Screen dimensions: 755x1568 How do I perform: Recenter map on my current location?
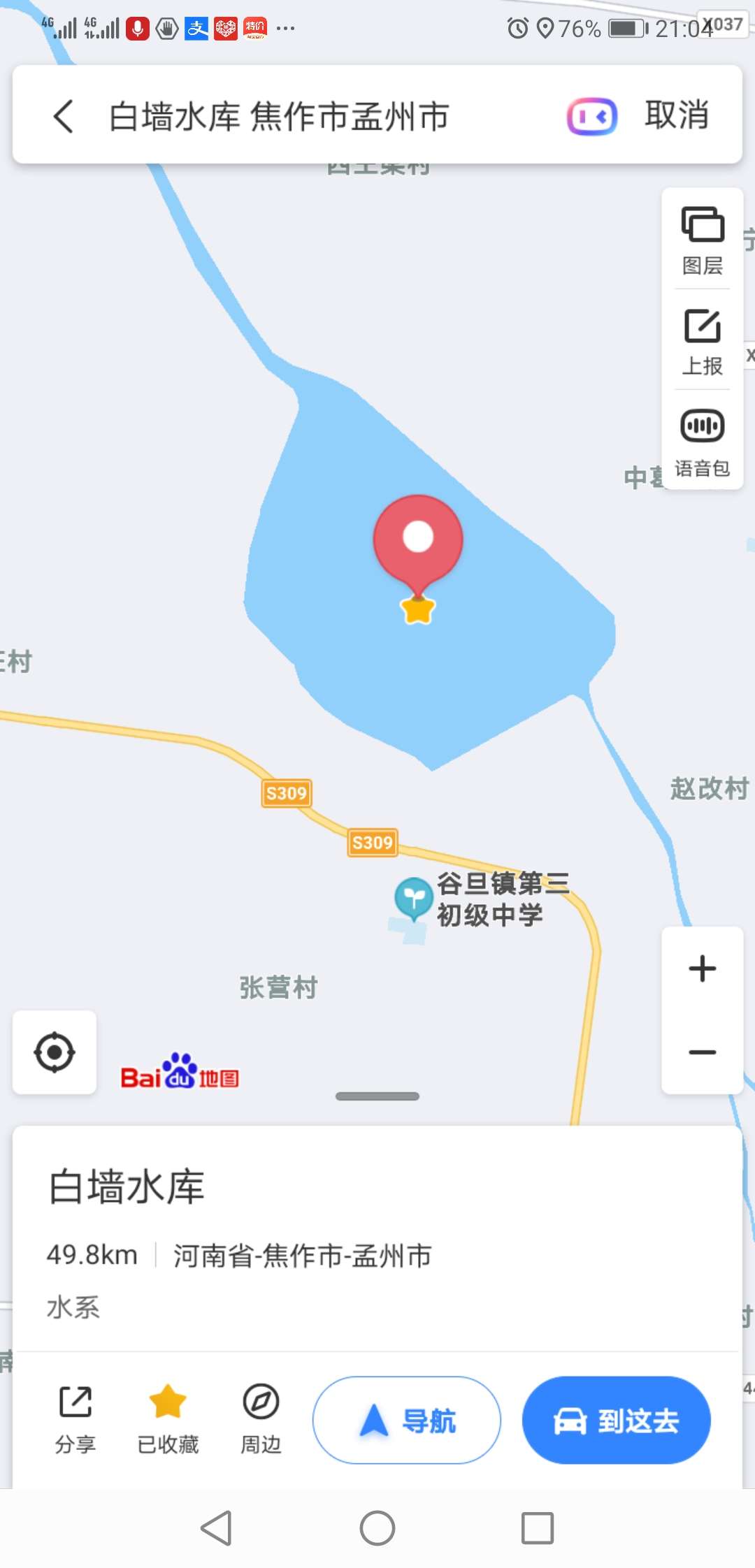click(x=55, y=1052)
